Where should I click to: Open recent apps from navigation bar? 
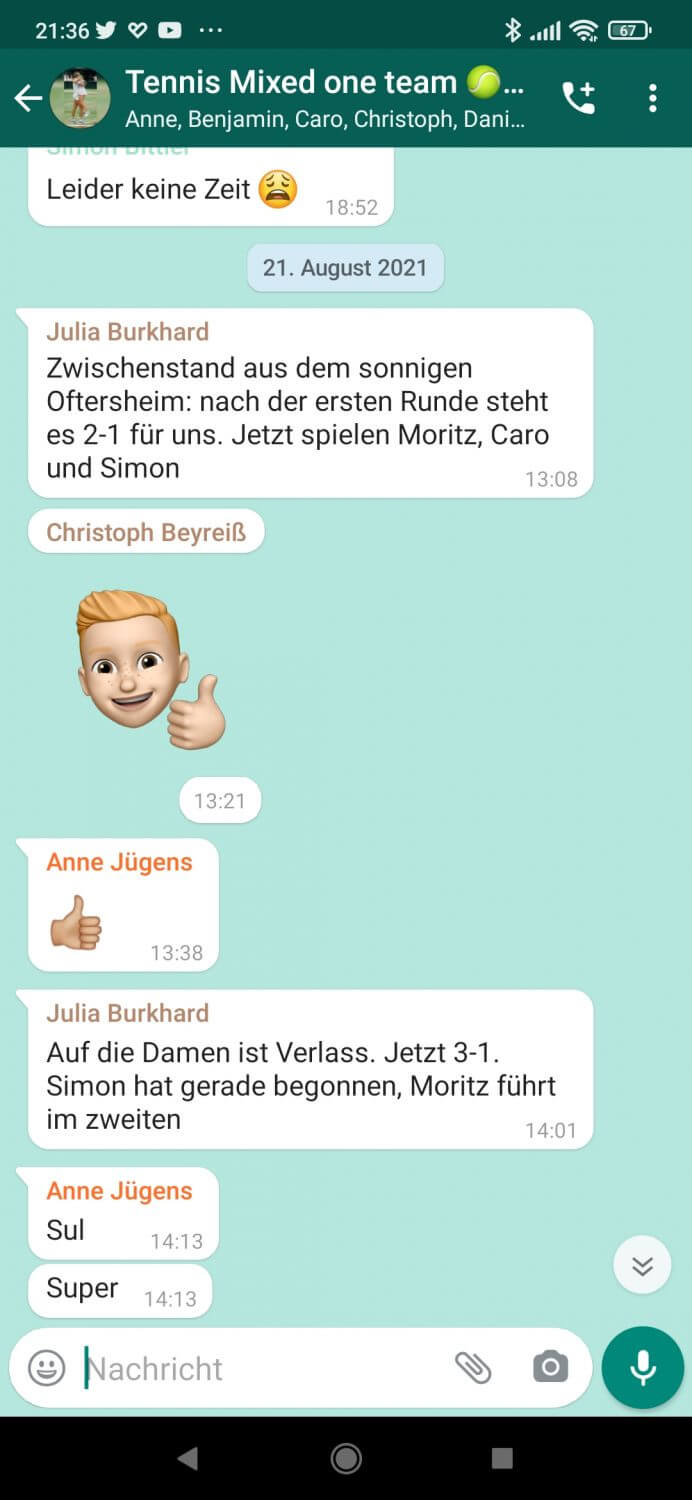(x=502, y=1458)
